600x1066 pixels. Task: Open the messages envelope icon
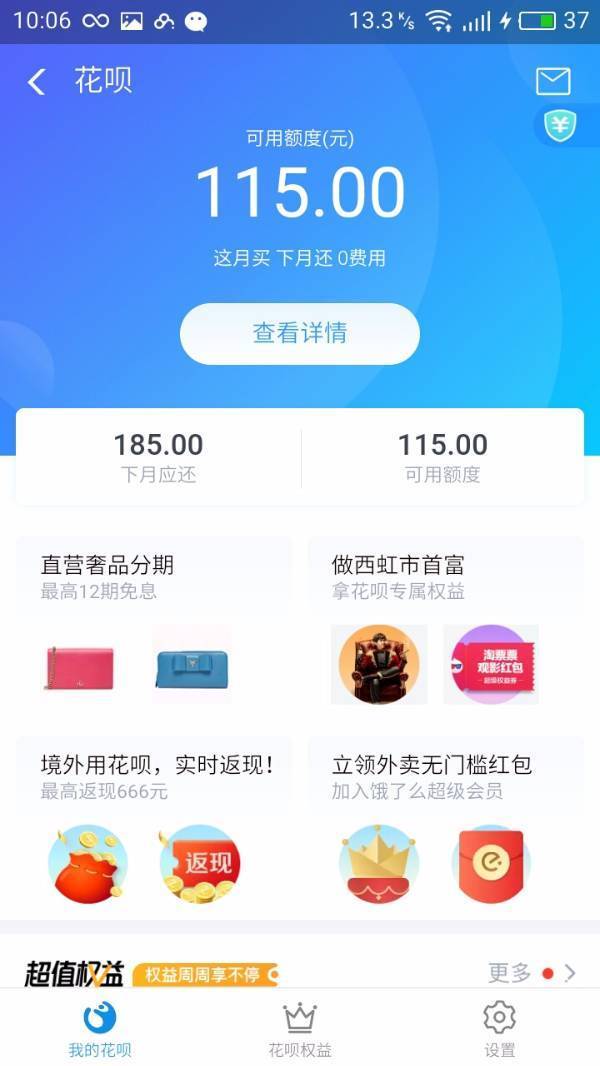point(553,81)
